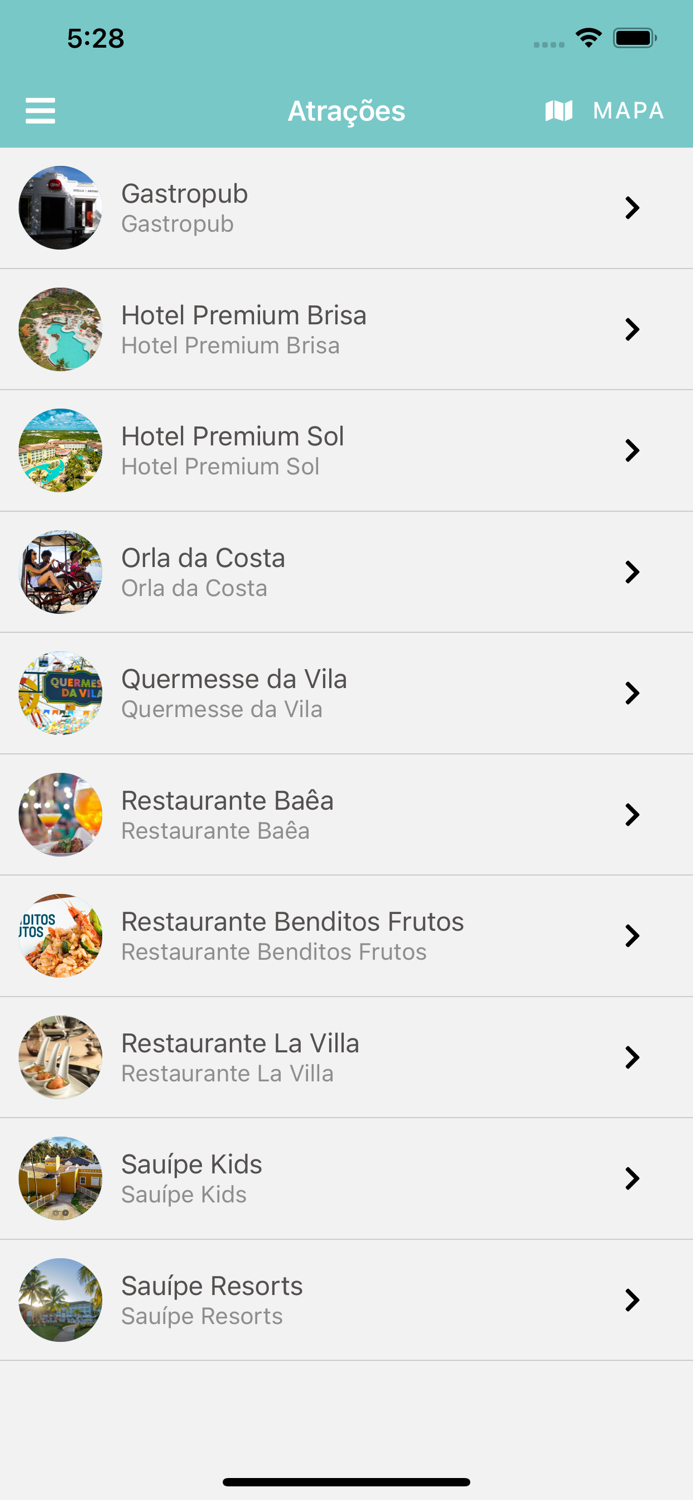
Task: Open the Gastropub attraction
Action: [346, 208]
